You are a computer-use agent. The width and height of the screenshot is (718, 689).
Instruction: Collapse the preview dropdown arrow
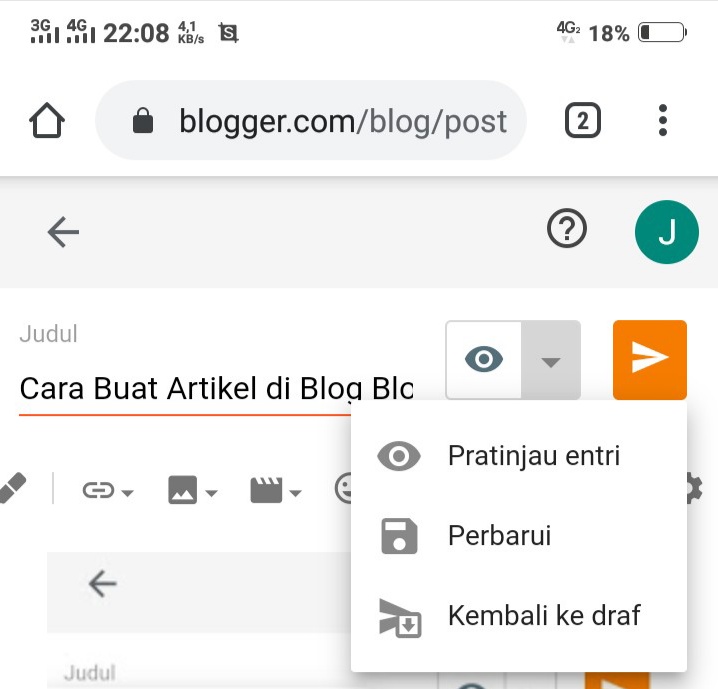coord(551,361)
